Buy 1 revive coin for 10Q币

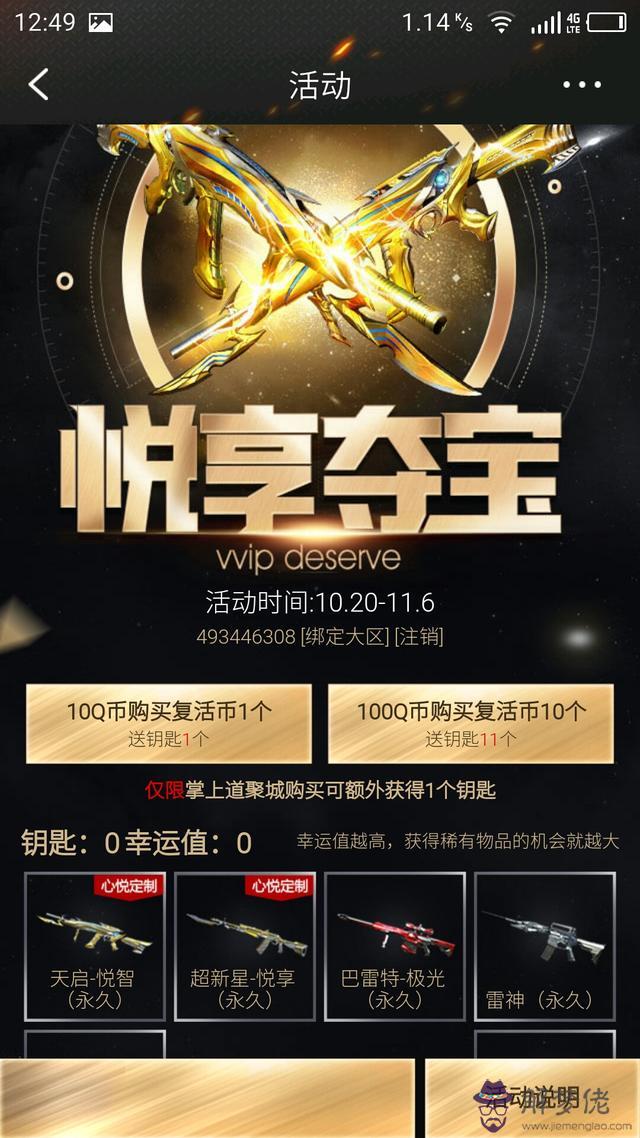(x=169, y=723)
